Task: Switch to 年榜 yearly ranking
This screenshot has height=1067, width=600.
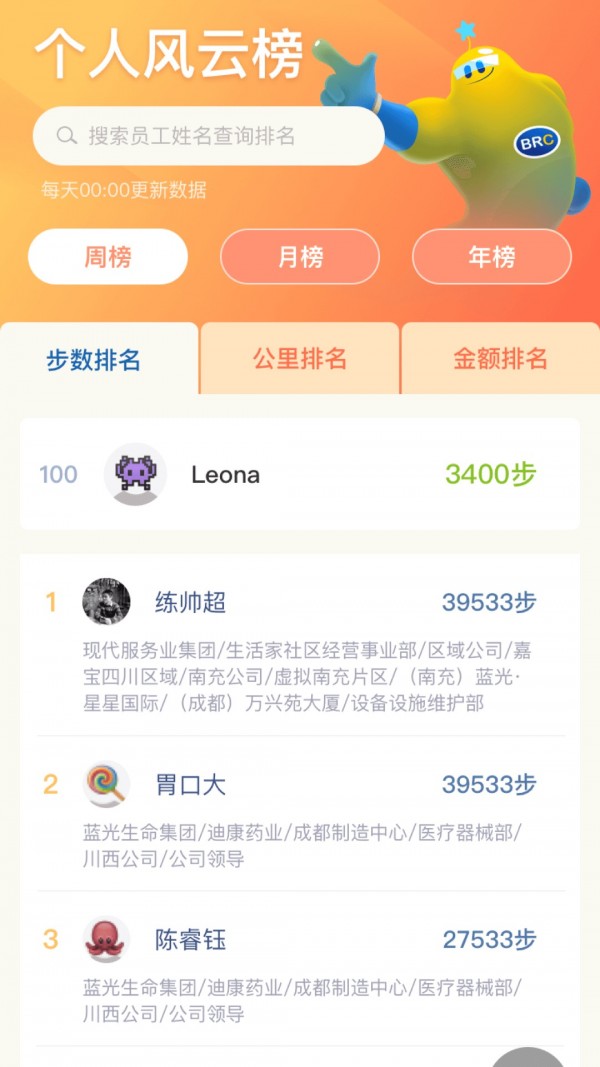Action: click(492, 257)
